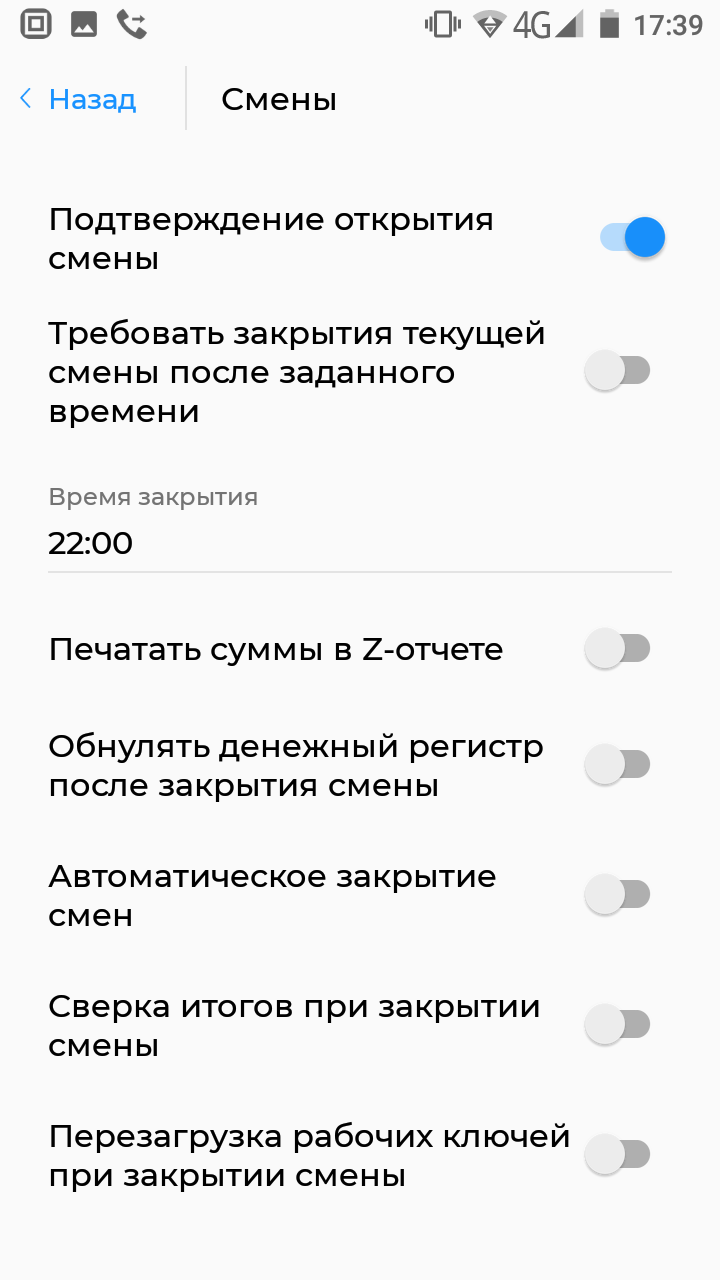
Task: Enable Требовать закрытия текущей смены после заданного времени
Action: tap(618, 371)
